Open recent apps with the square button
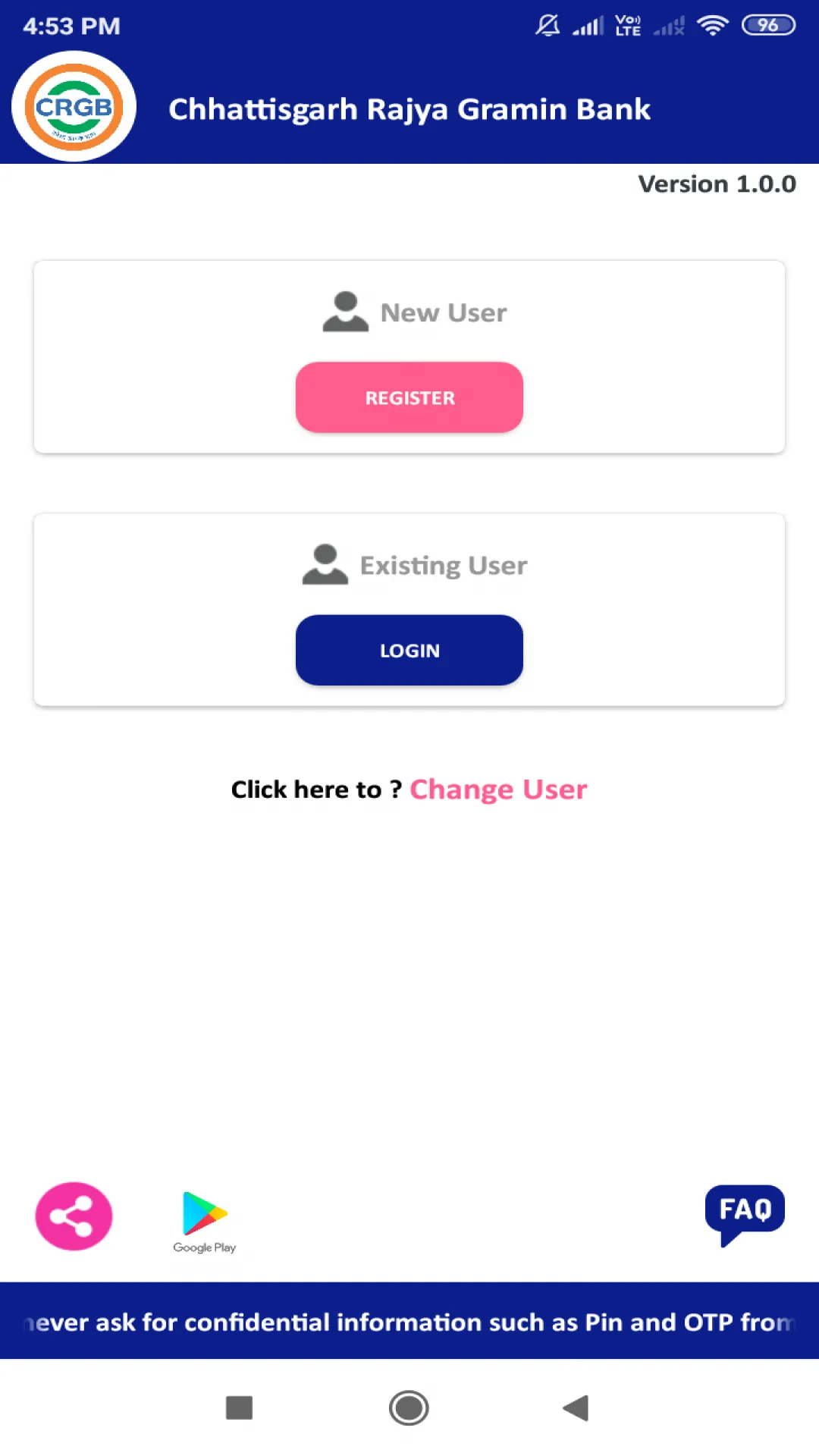The image size is (819, 1456). [238, 1407]
